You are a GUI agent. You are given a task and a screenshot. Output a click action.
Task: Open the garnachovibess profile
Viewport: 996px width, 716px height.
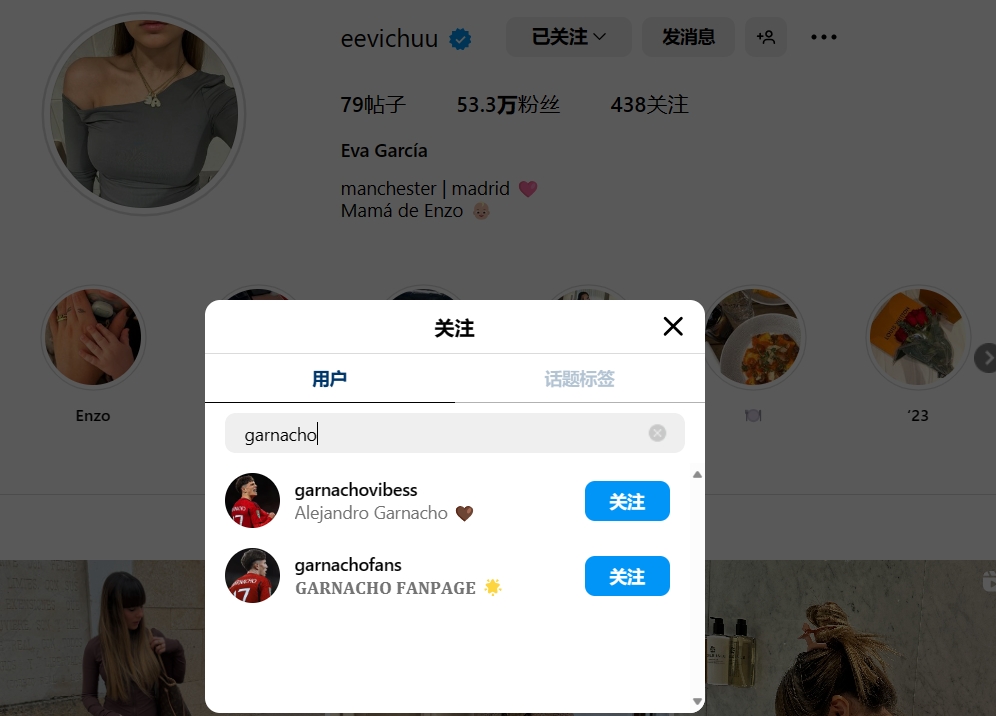[356, 490]
